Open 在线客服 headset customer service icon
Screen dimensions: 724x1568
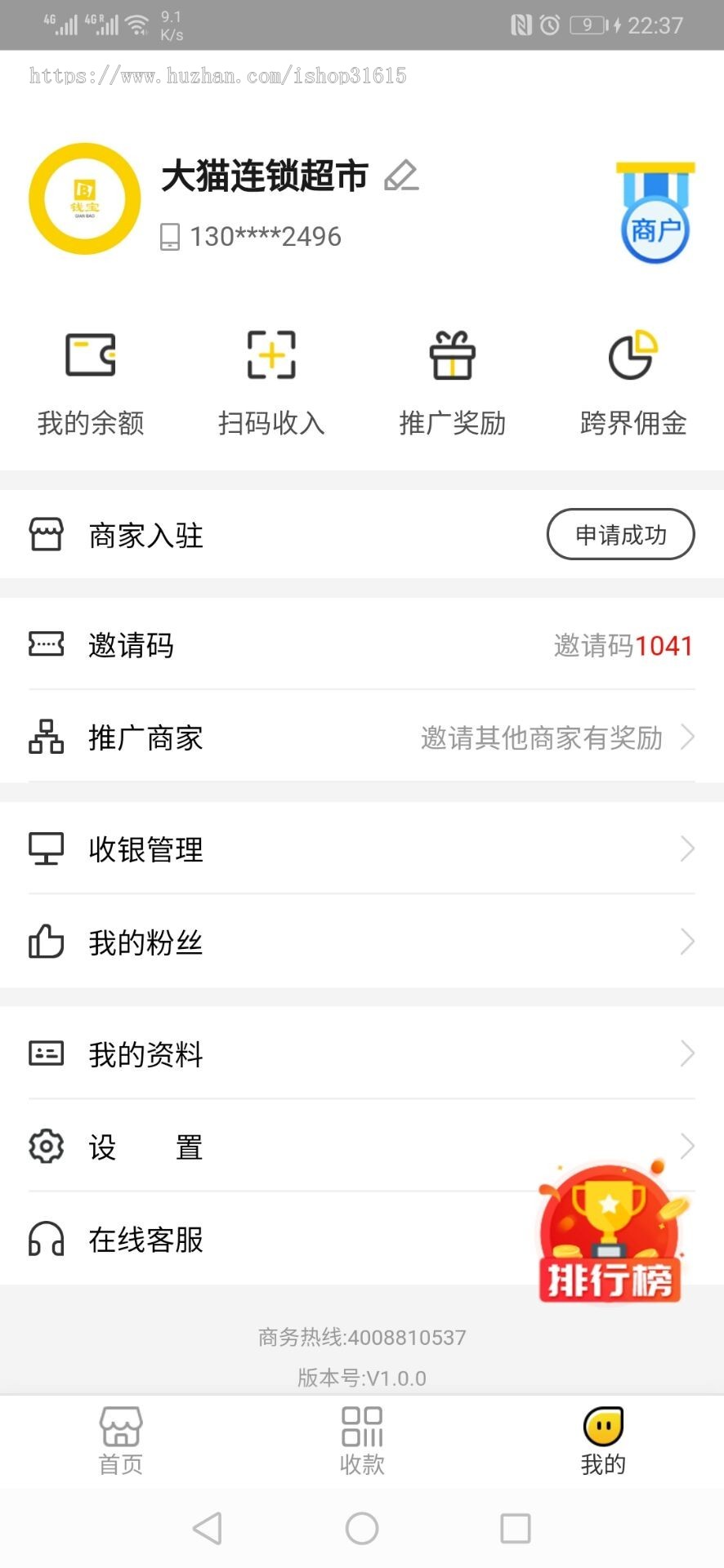47,1240
